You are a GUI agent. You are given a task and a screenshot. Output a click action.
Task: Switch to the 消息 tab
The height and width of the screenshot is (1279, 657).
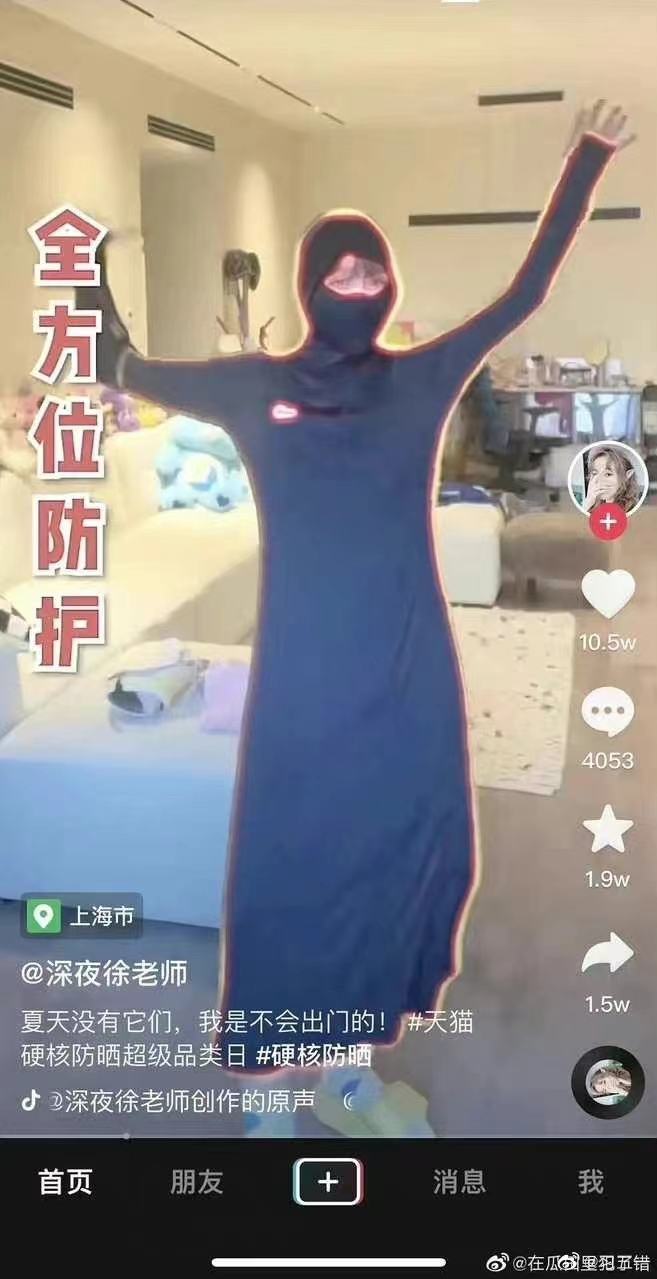459,1182
